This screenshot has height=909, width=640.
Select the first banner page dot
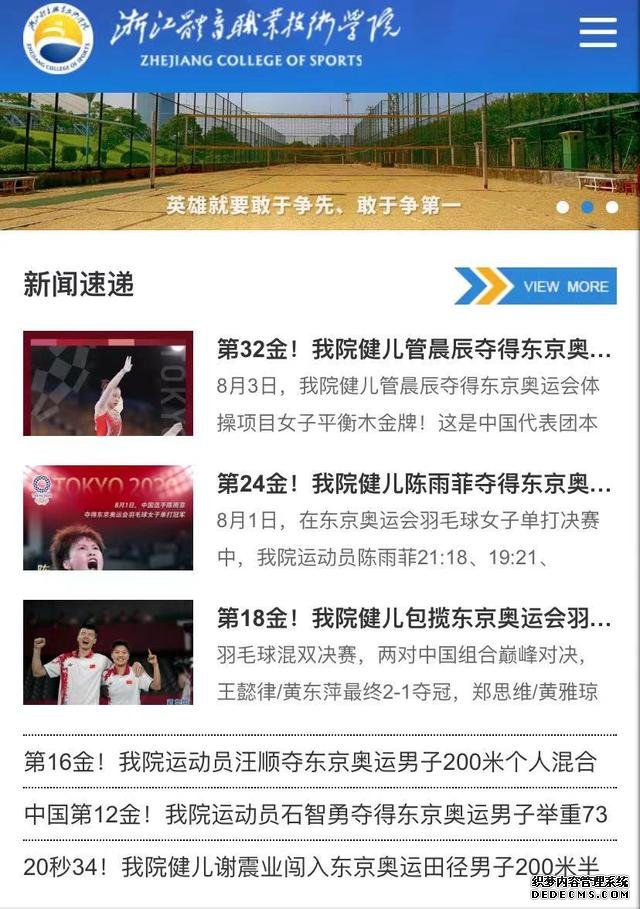pos(563,207)
